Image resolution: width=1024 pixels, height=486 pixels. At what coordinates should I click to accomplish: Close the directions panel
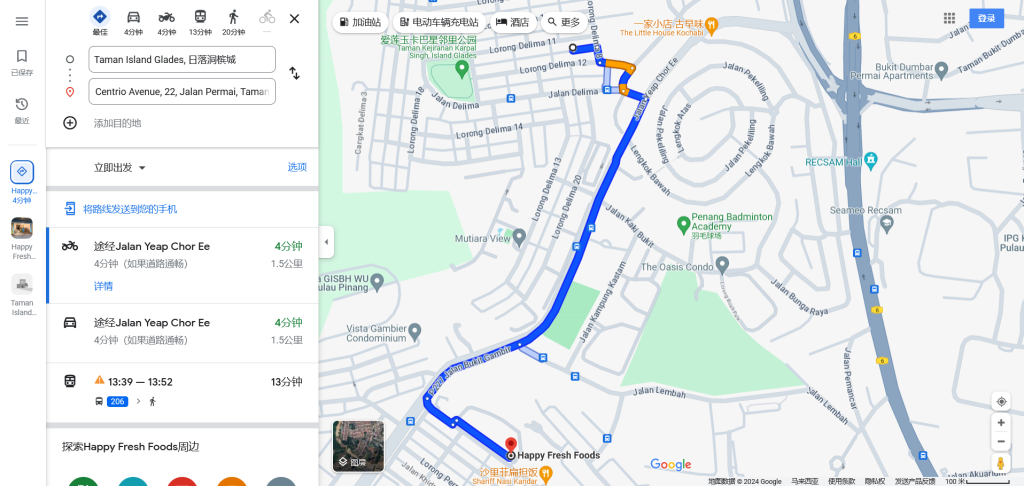(x=294, y=18)
